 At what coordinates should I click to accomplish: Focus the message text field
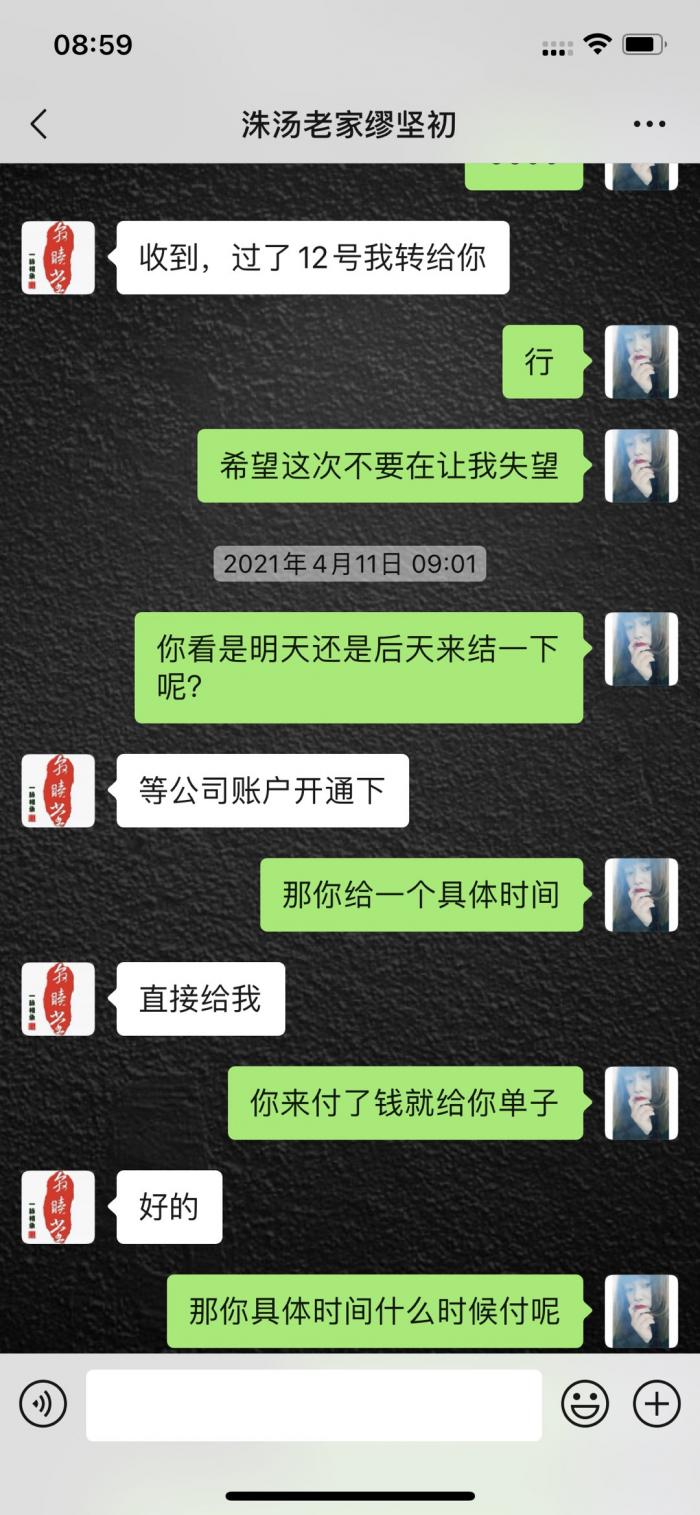[313, 1405]
